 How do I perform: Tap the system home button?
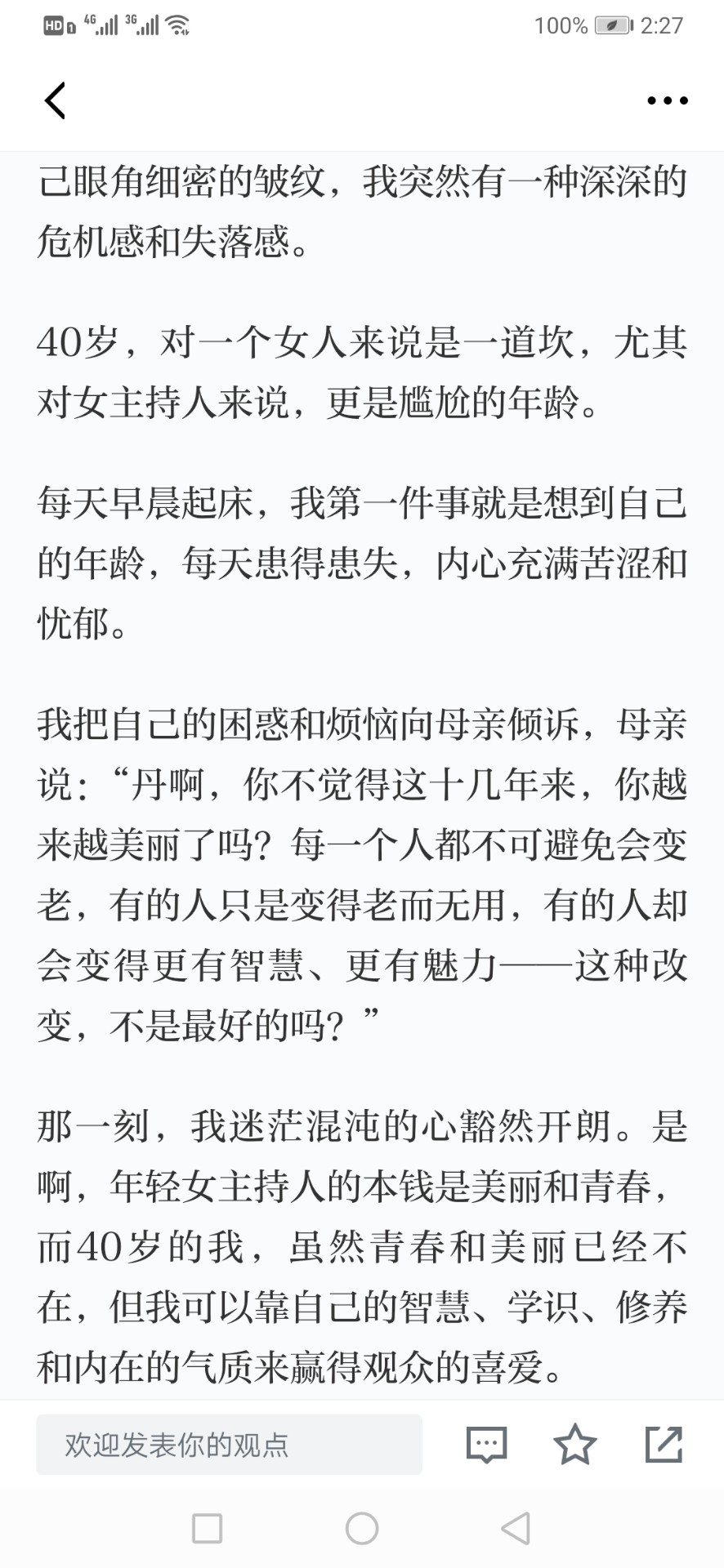[362, 1528]
